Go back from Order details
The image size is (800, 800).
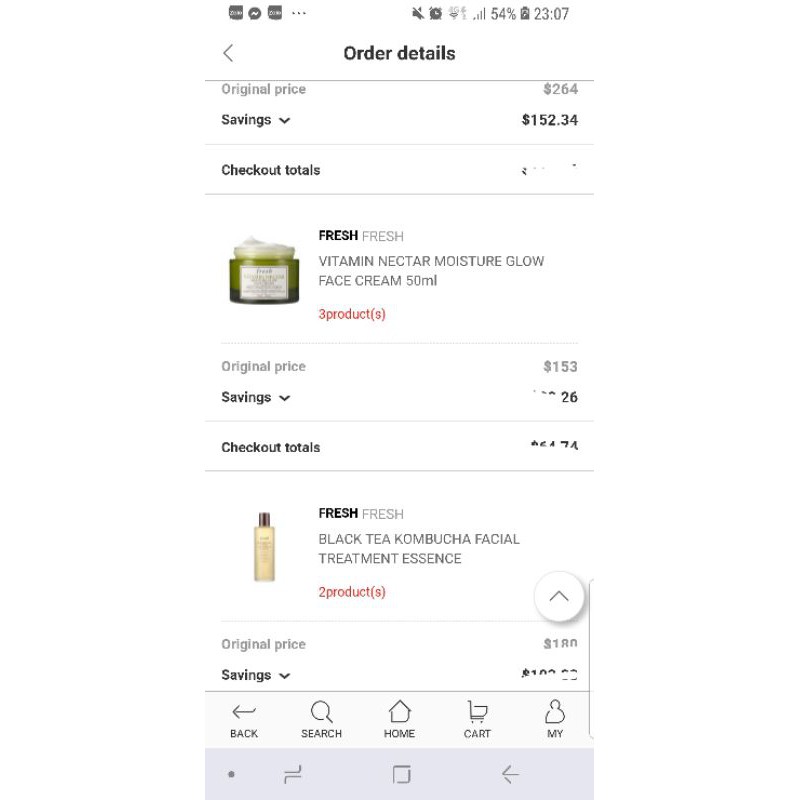(228, 53)
